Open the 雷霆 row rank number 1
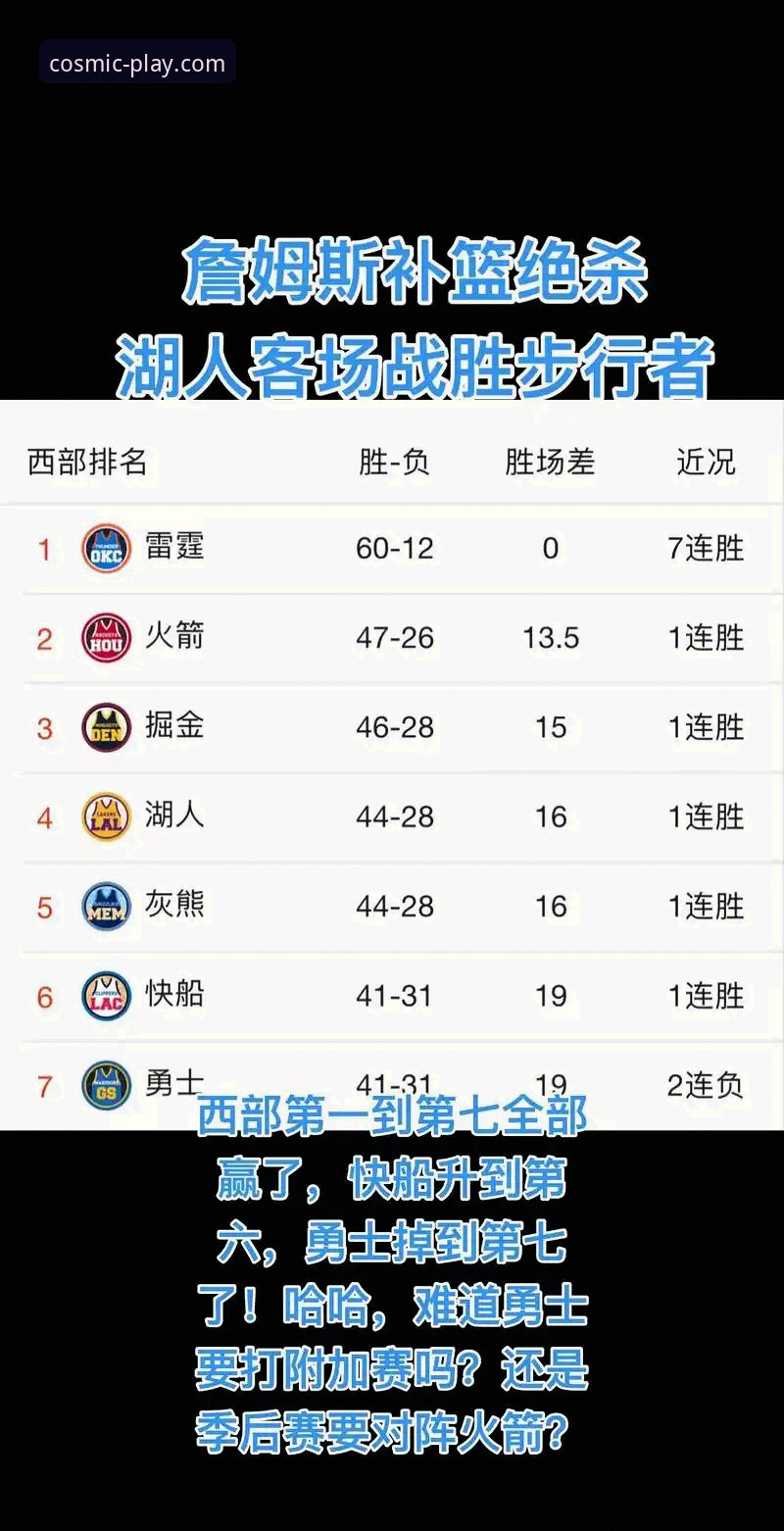784x1531 pixels. [45, 549]
